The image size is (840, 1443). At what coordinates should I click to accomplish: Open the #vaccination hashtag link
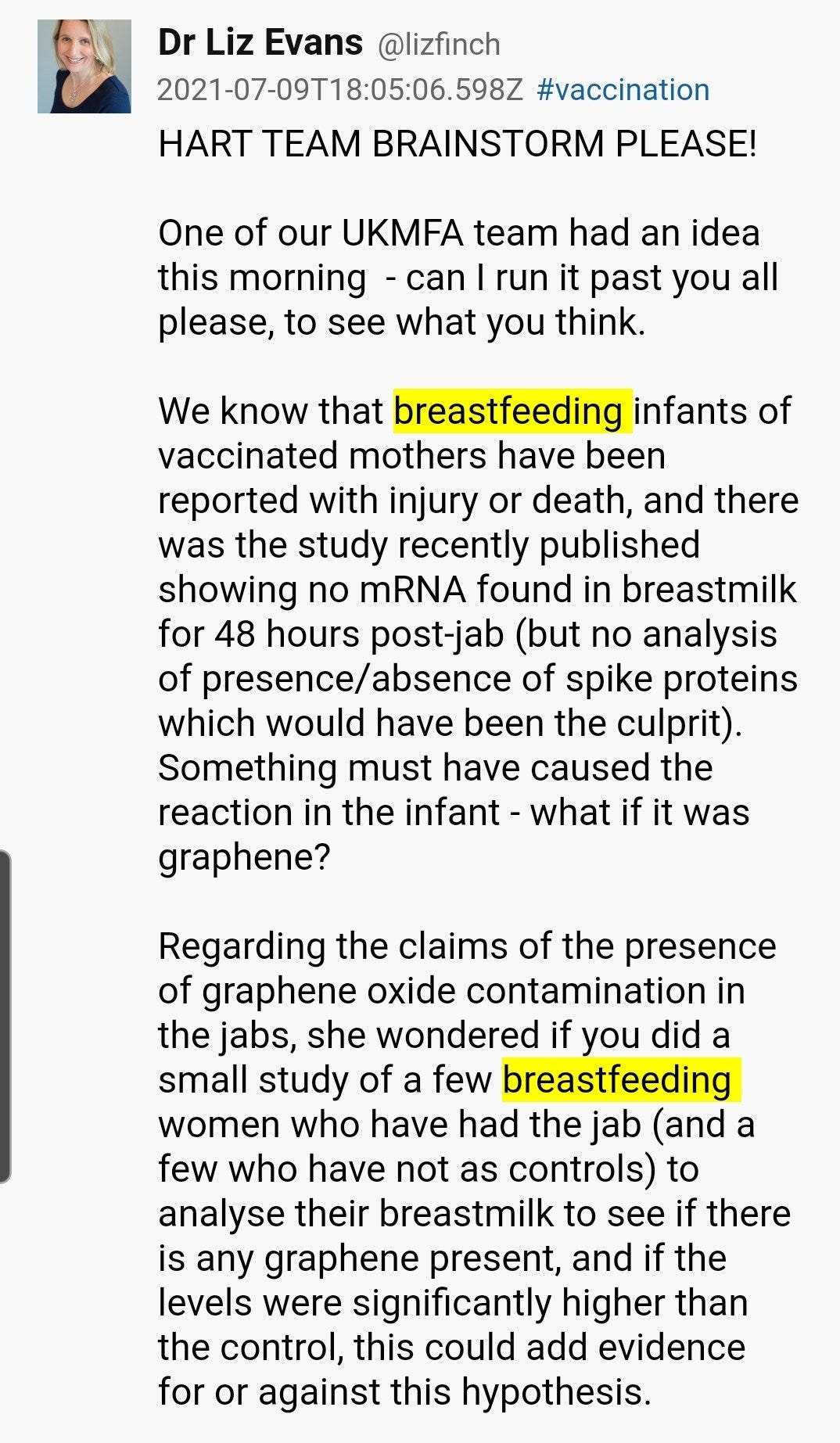click(623, 90)
